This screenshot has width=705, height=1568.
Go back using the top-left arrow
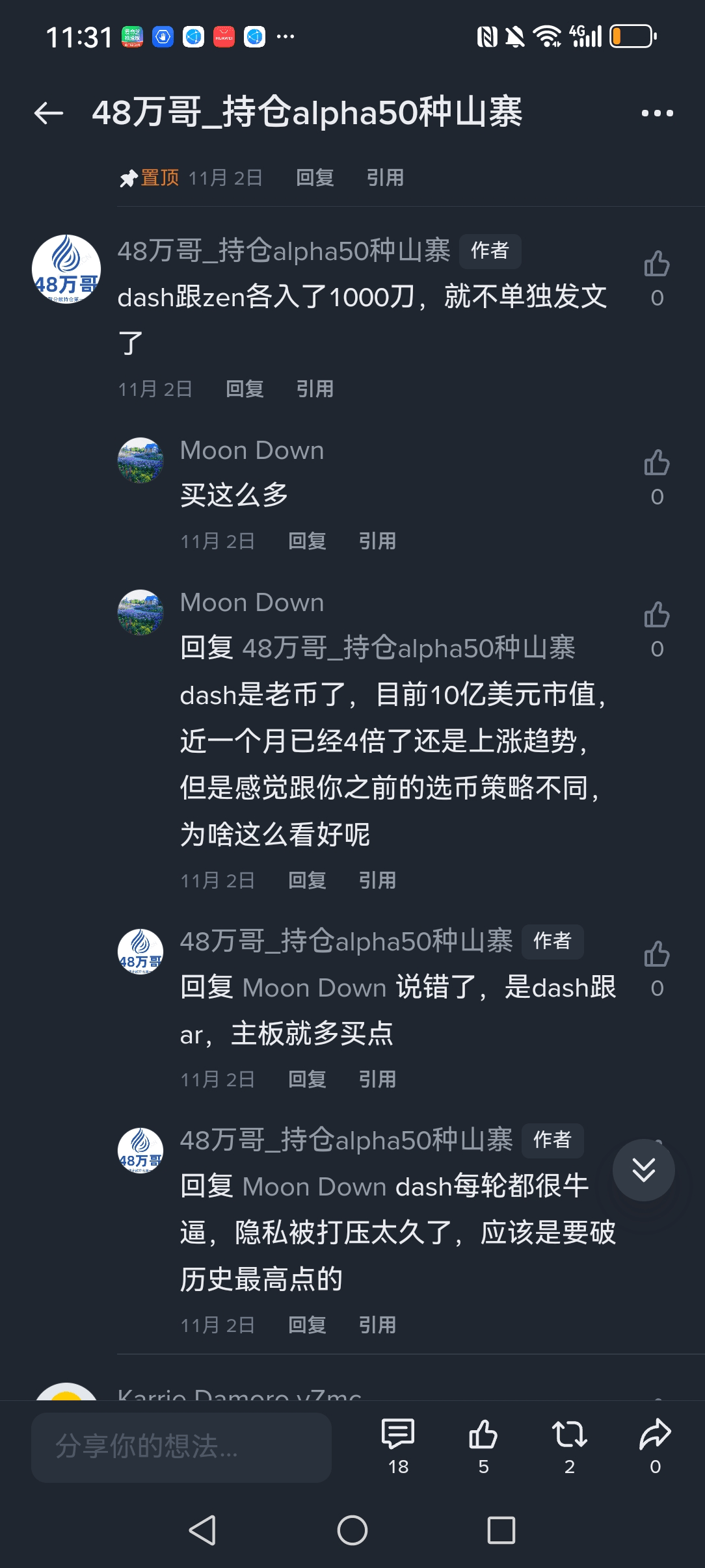point(49,113)
